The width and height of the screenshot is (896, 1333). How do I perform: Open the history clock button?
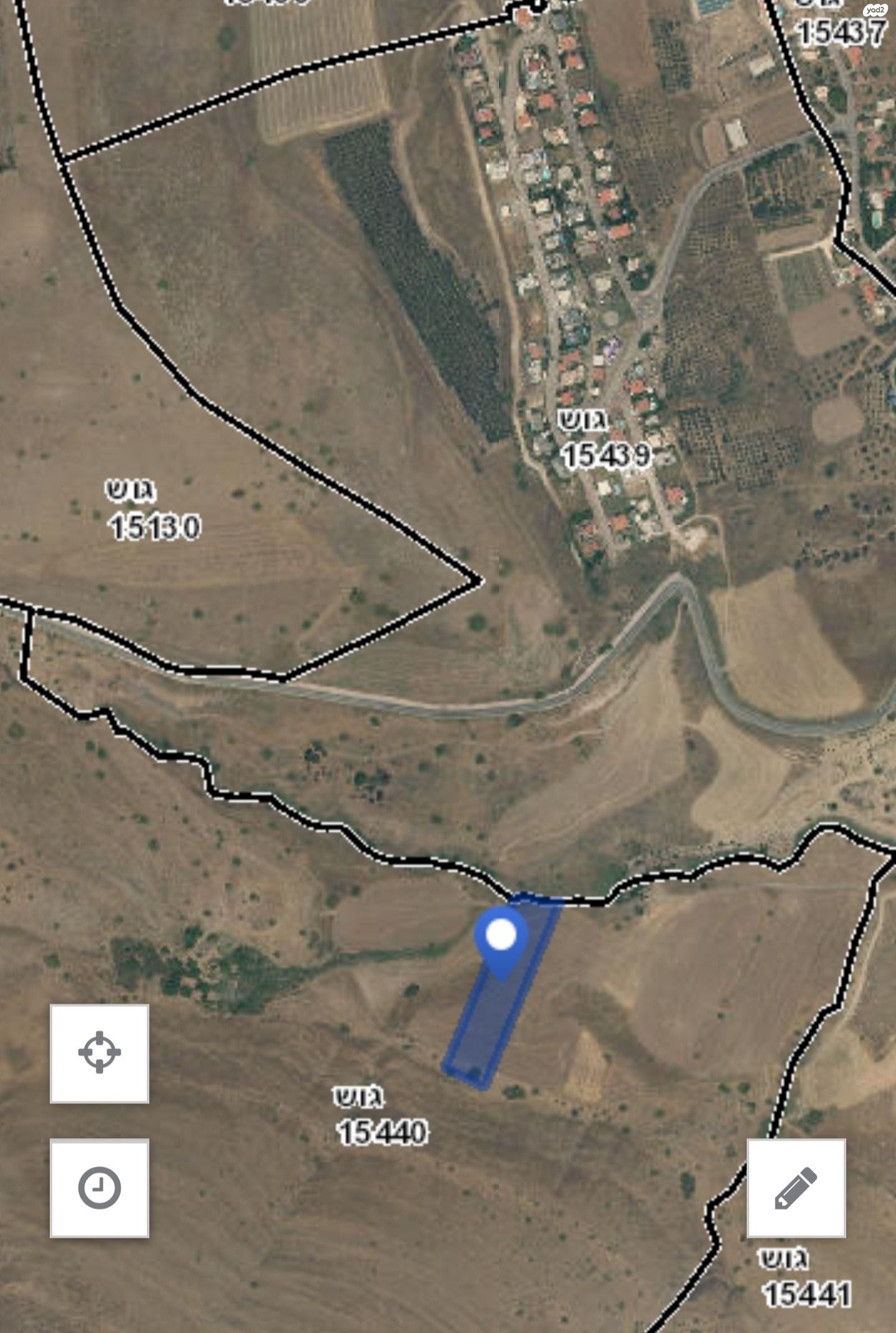pos(100,1187)
